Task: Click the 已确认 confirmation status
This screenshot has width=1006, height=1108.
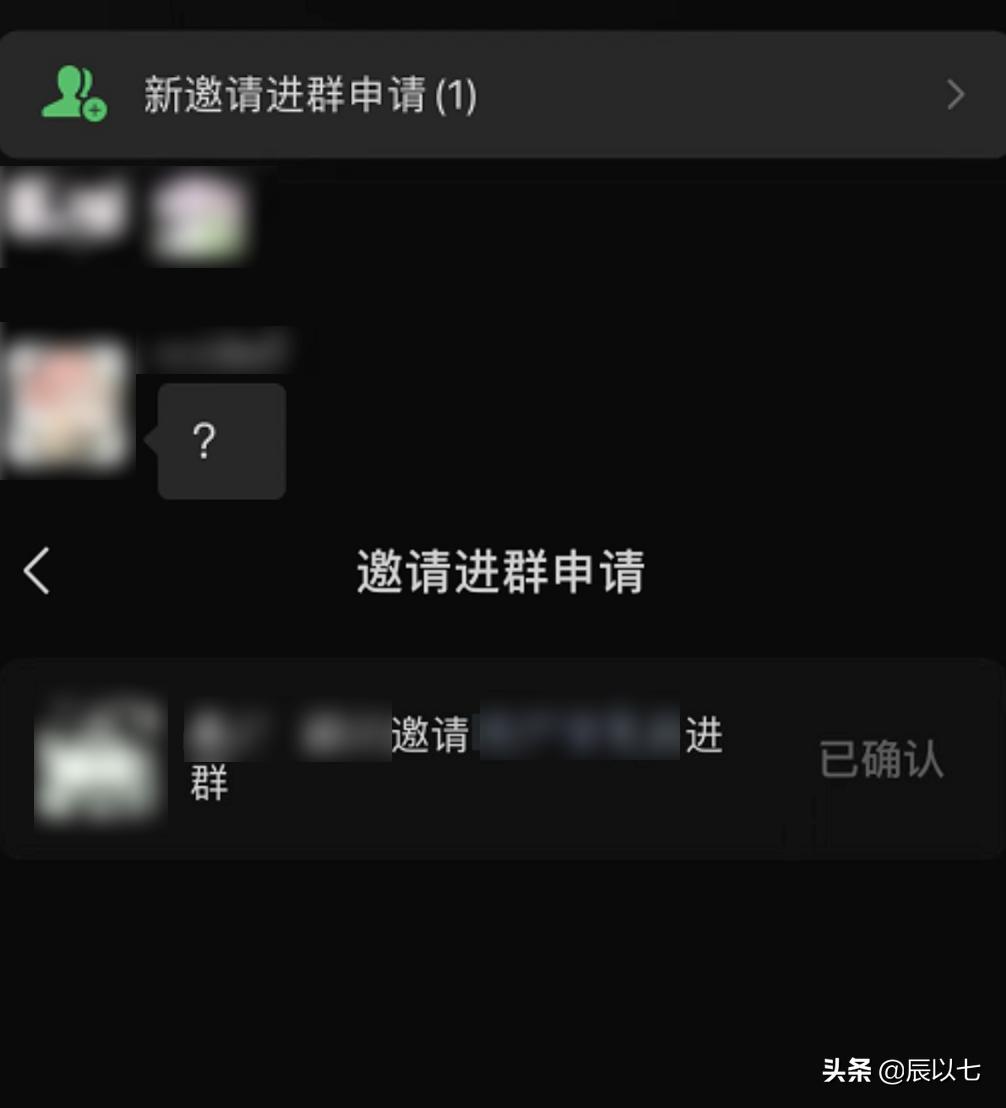Action: [882, 760]
